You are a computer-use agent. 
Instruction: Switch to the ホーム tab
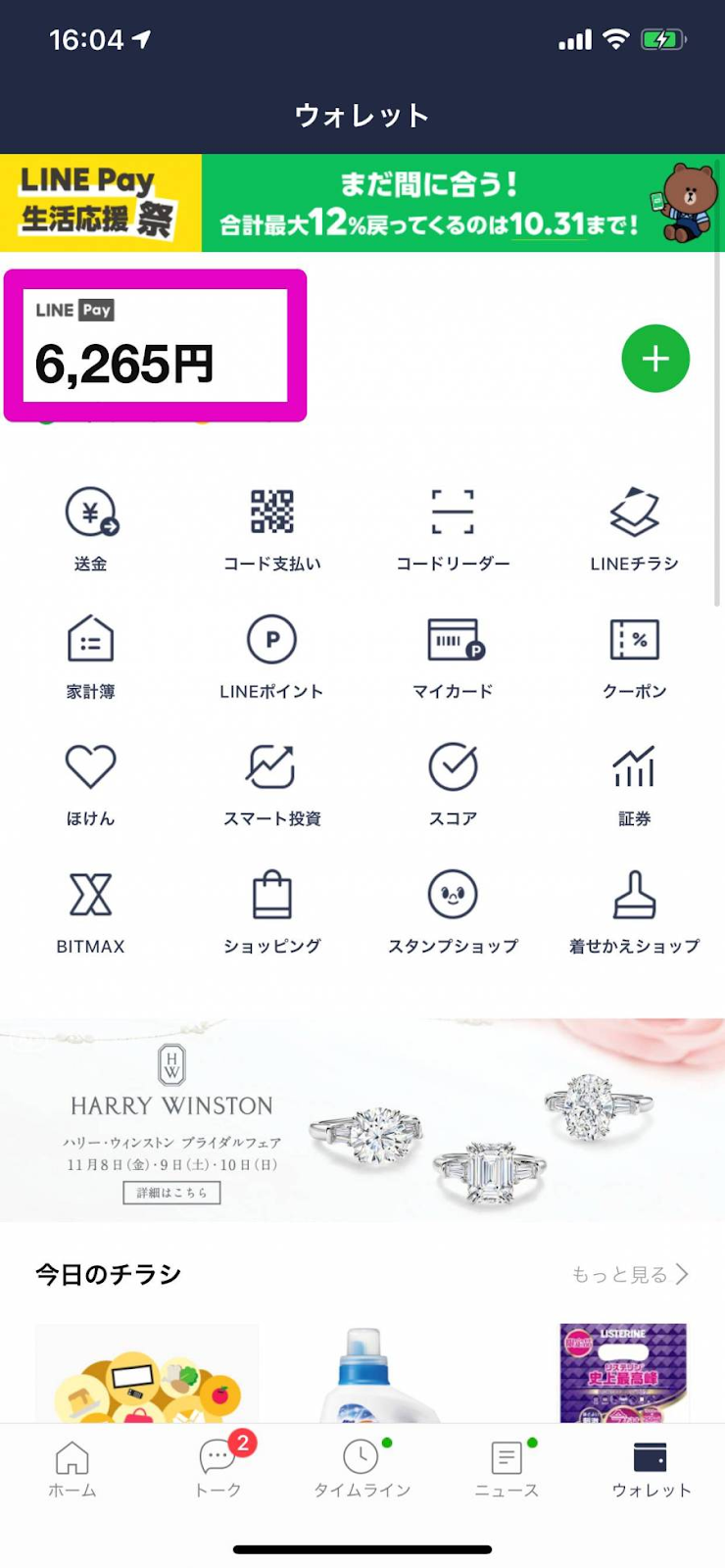click(72, 1469)
